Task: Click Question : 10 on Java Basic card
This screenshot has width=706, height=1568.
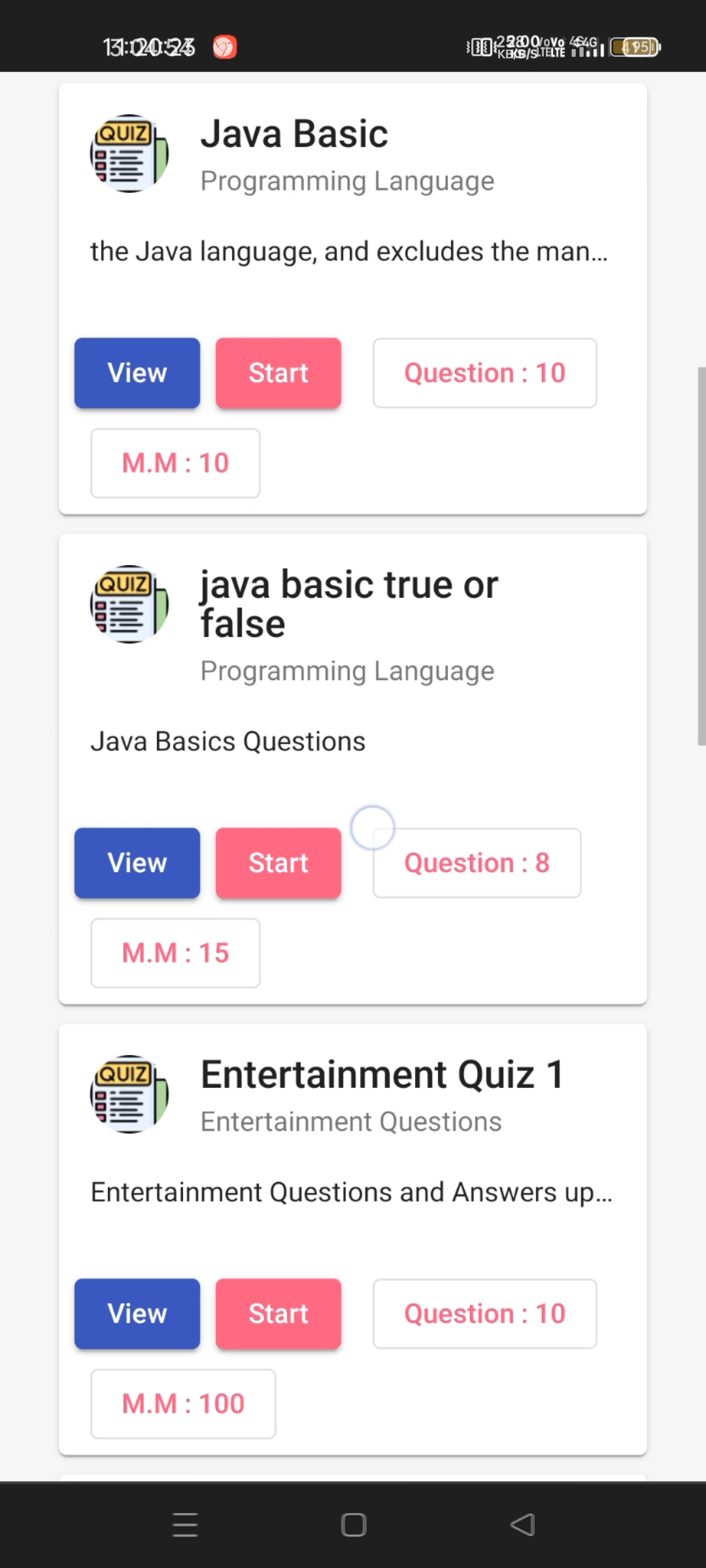Action: click(484, 372)
